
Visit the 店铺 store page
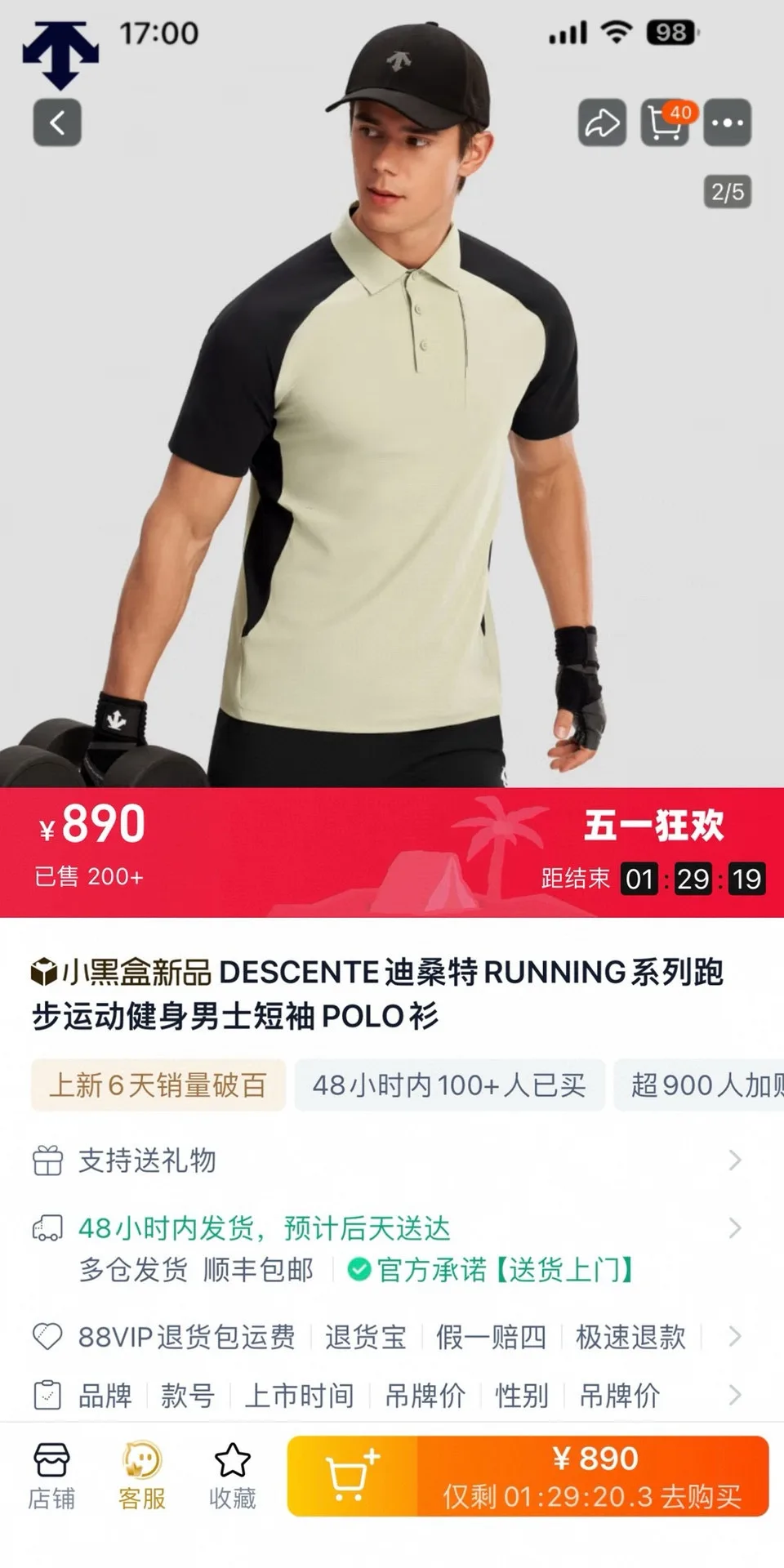click(51, 1476)
